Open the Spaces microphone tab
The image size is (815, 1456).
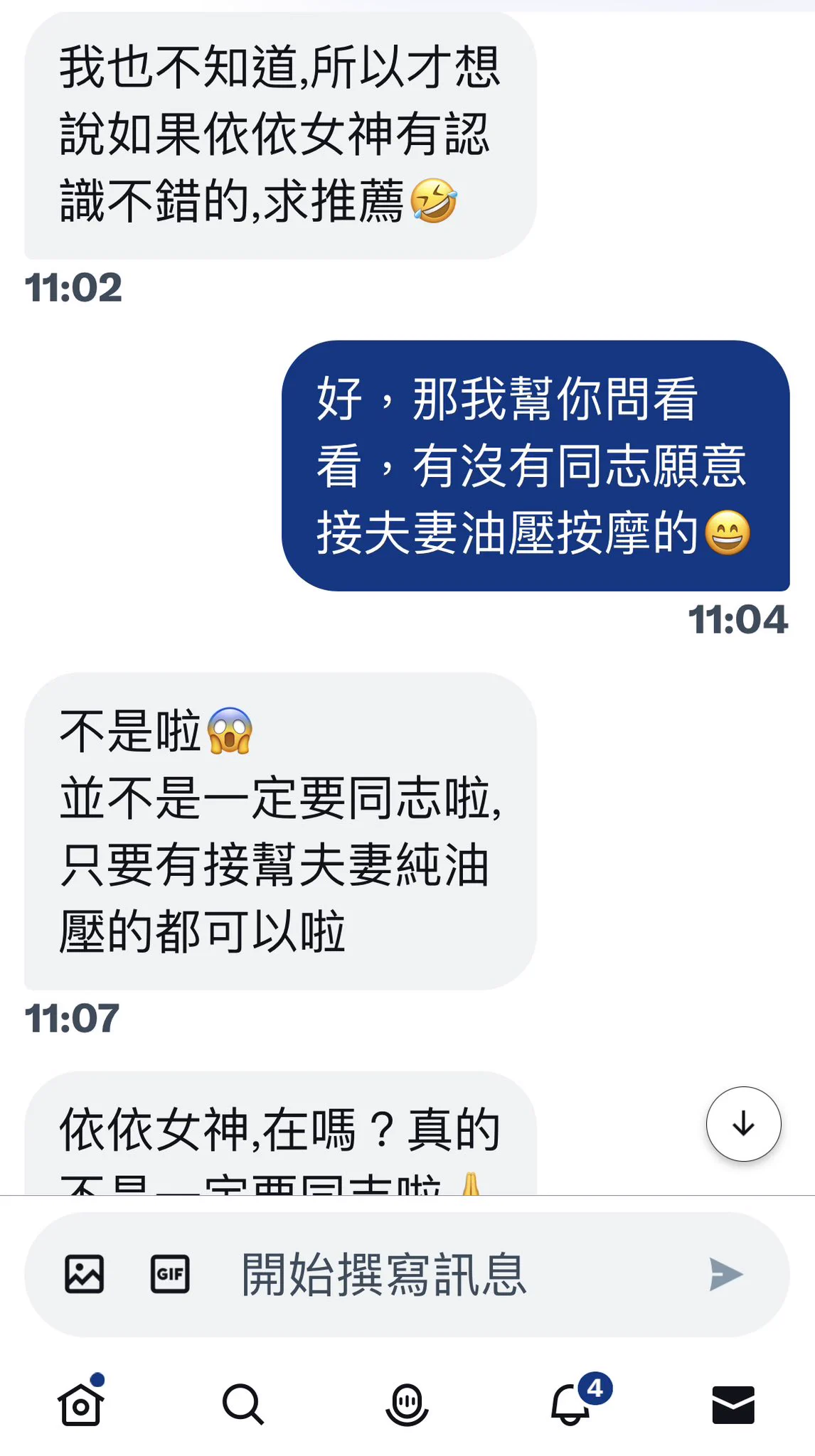tap(407, 1405)
